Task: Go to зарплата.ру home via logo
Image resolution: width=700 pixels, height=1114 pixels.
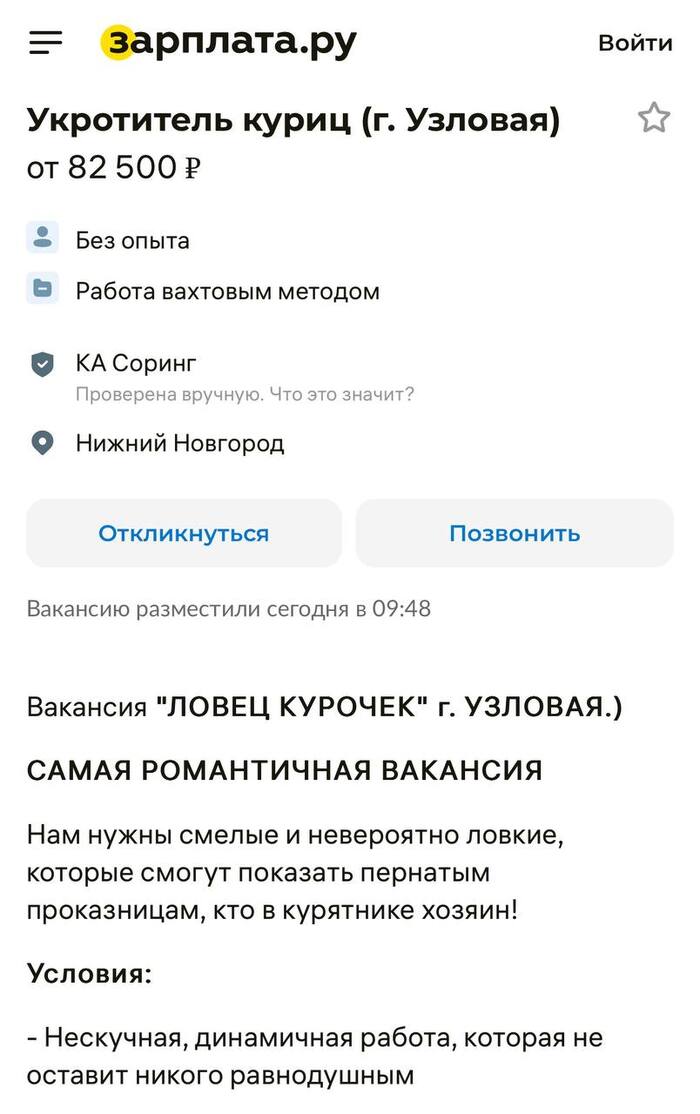Action: (229, 42)
